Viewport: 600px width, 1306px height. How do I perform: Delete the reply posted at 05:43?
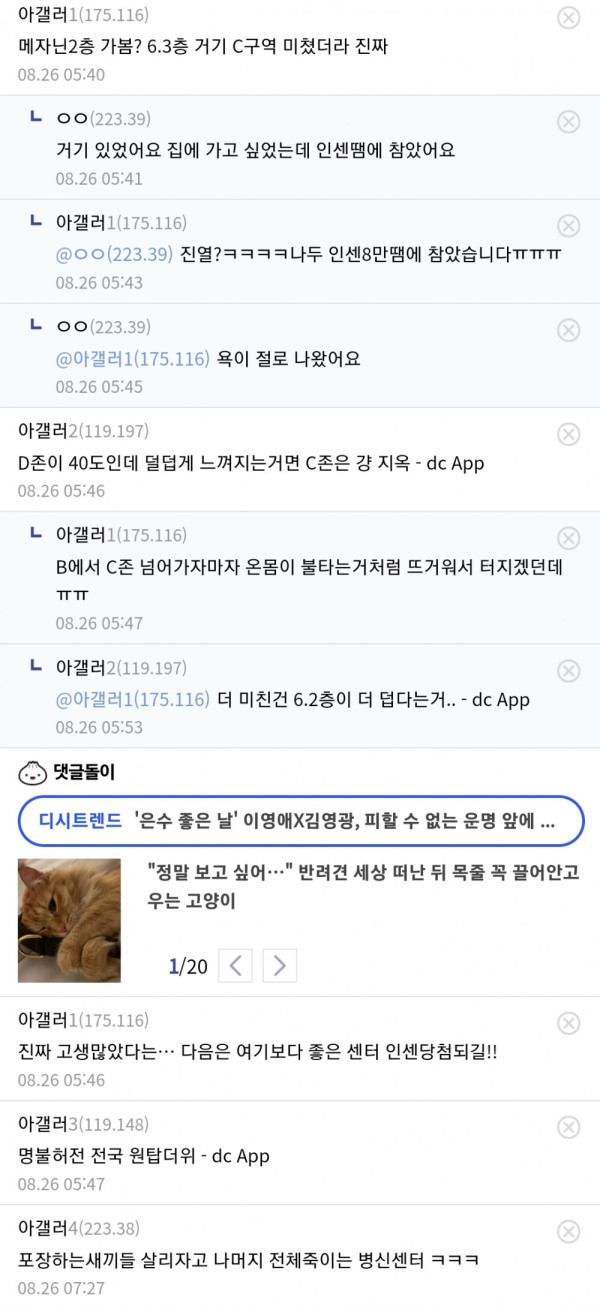[568, 226]
